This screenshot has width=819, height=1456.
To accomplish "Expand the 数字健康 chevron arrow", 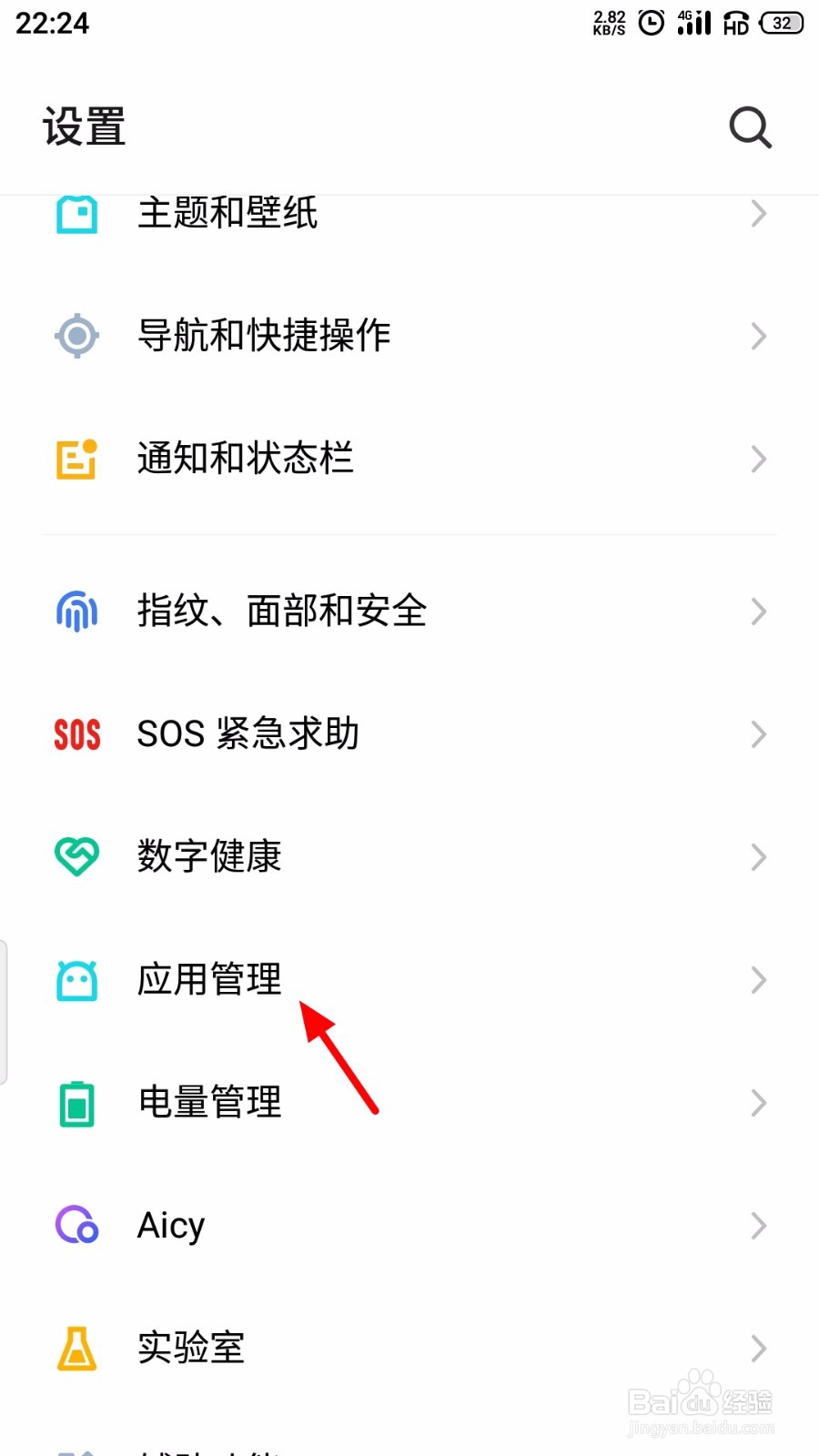I will tap(759, 856).
